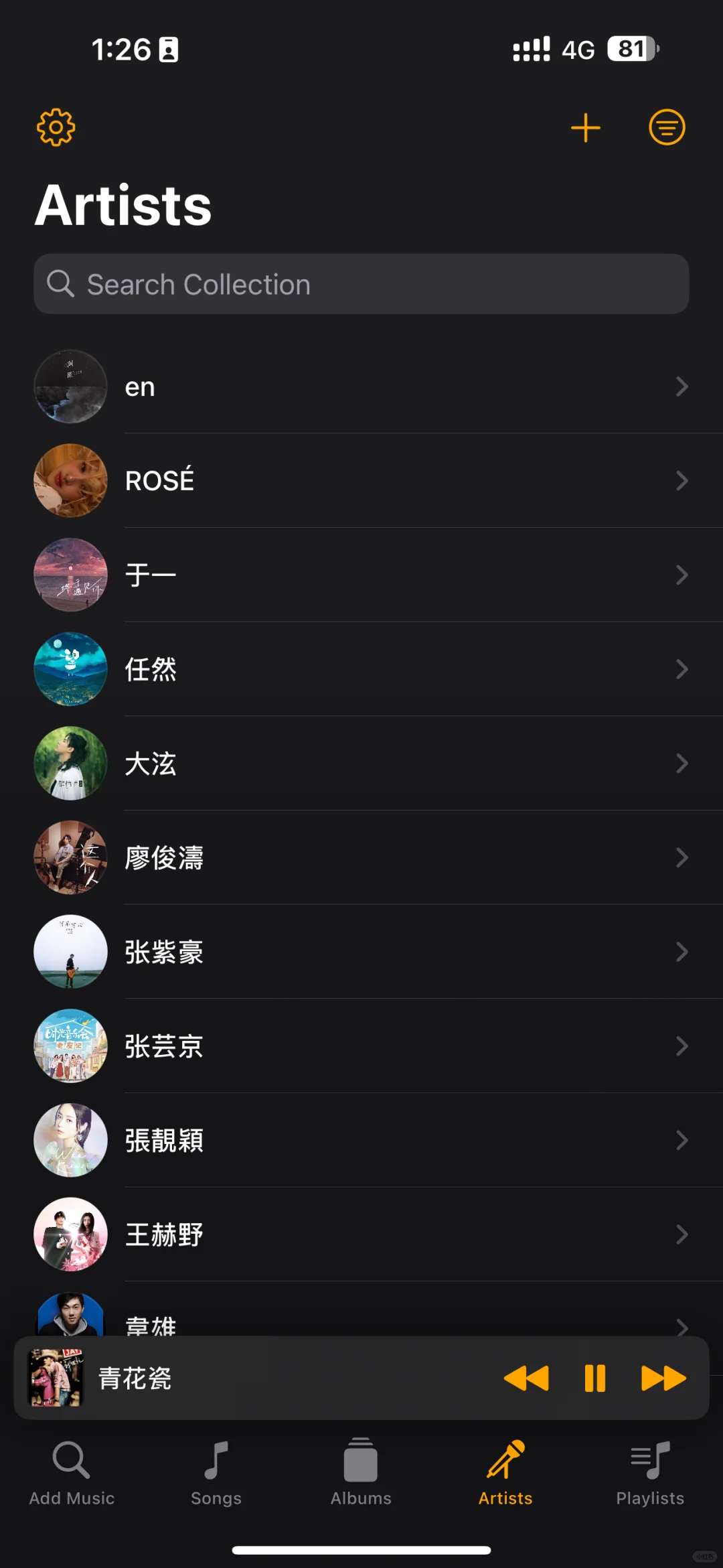Image resolution: width=723 pixels, height=1568 pixels.
Task: Pause the playing song 青花瓷
Action: (x=594, y=1378)
